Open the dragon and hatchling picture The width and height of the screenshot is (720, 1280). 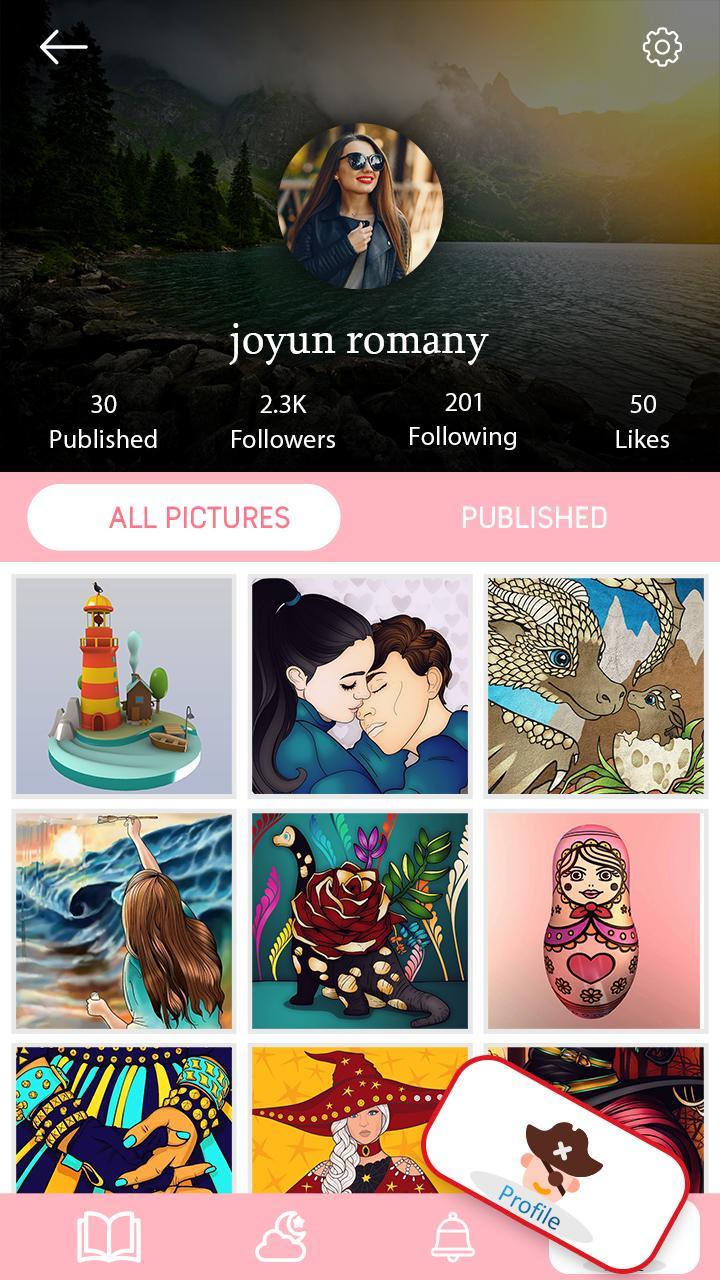coord(596,686)
